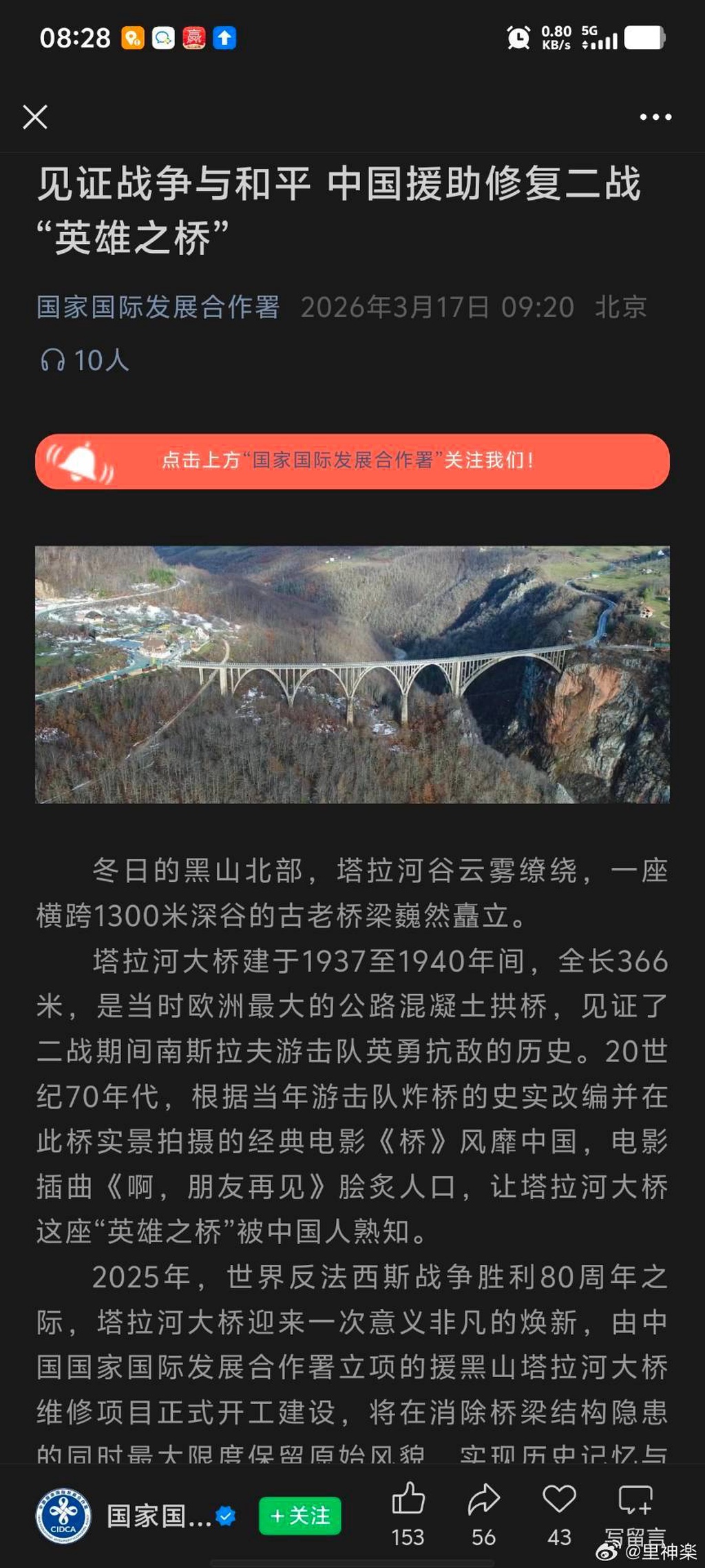Follow the account with 关注 button
The image size is (705, 1568).
pos(299,1516)
